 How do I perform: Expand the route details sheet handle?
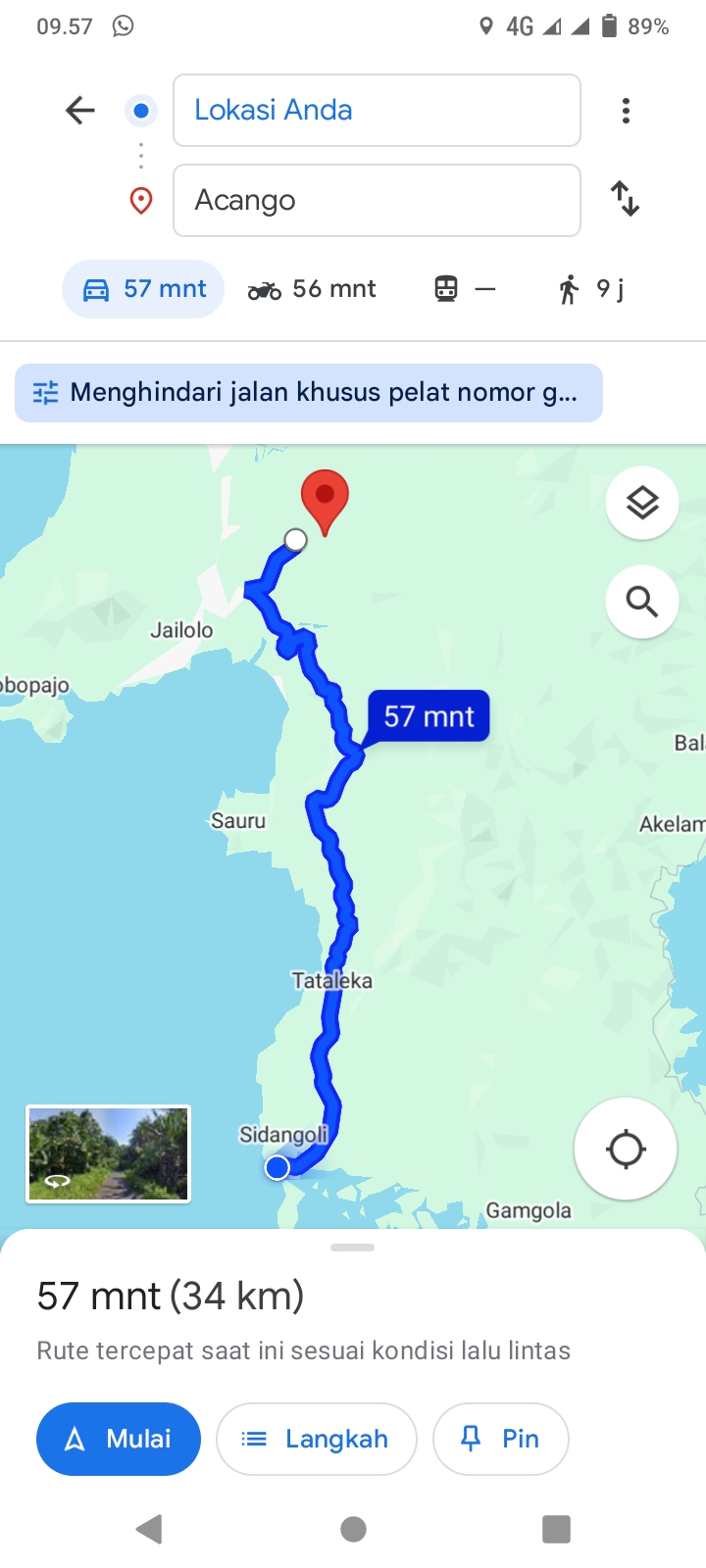tap(353, 1248)
